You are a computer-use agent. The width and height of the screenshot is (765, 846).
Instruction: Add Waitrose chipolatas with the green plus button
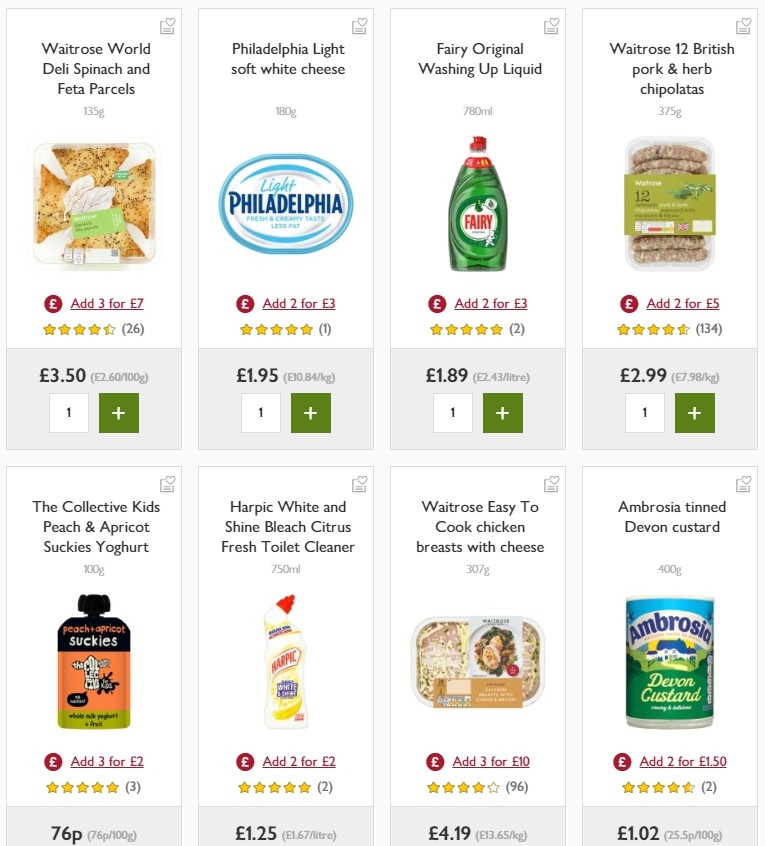[694, 412]
